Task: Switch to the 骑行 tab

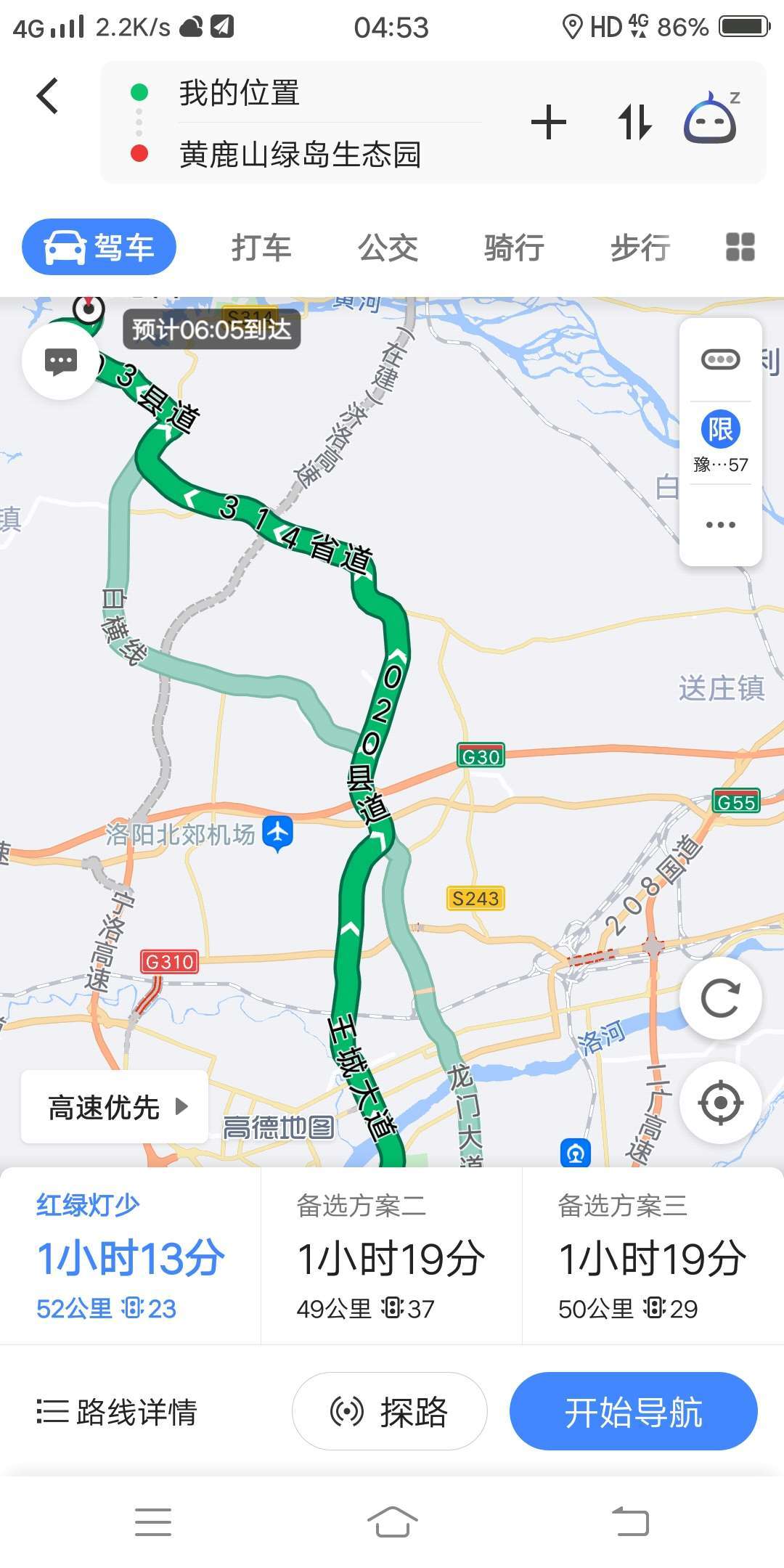Action: (514, 248)
